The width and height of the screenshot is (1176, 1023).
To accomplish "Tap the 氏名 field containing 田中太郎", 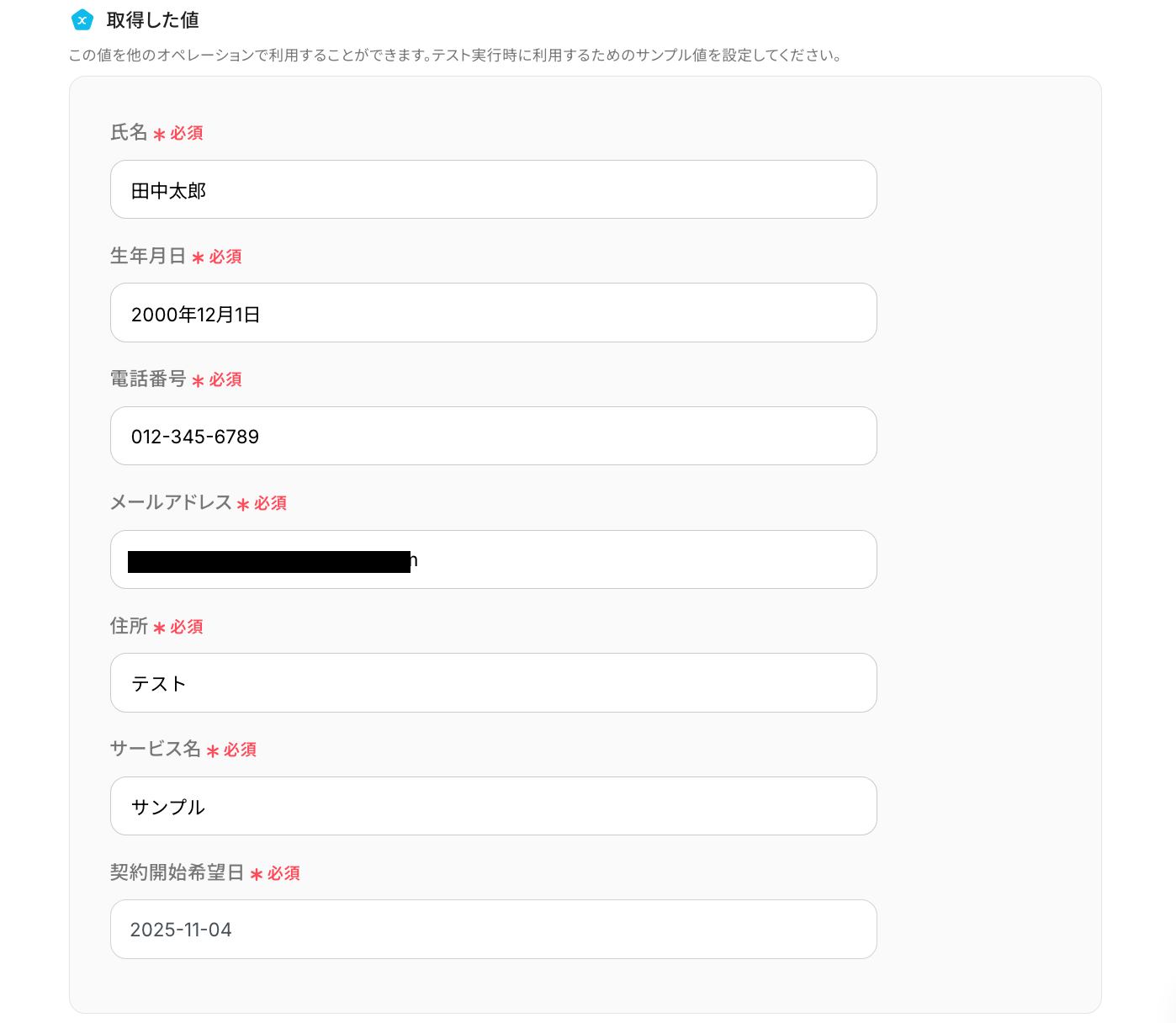I will (x=493, y=189).
